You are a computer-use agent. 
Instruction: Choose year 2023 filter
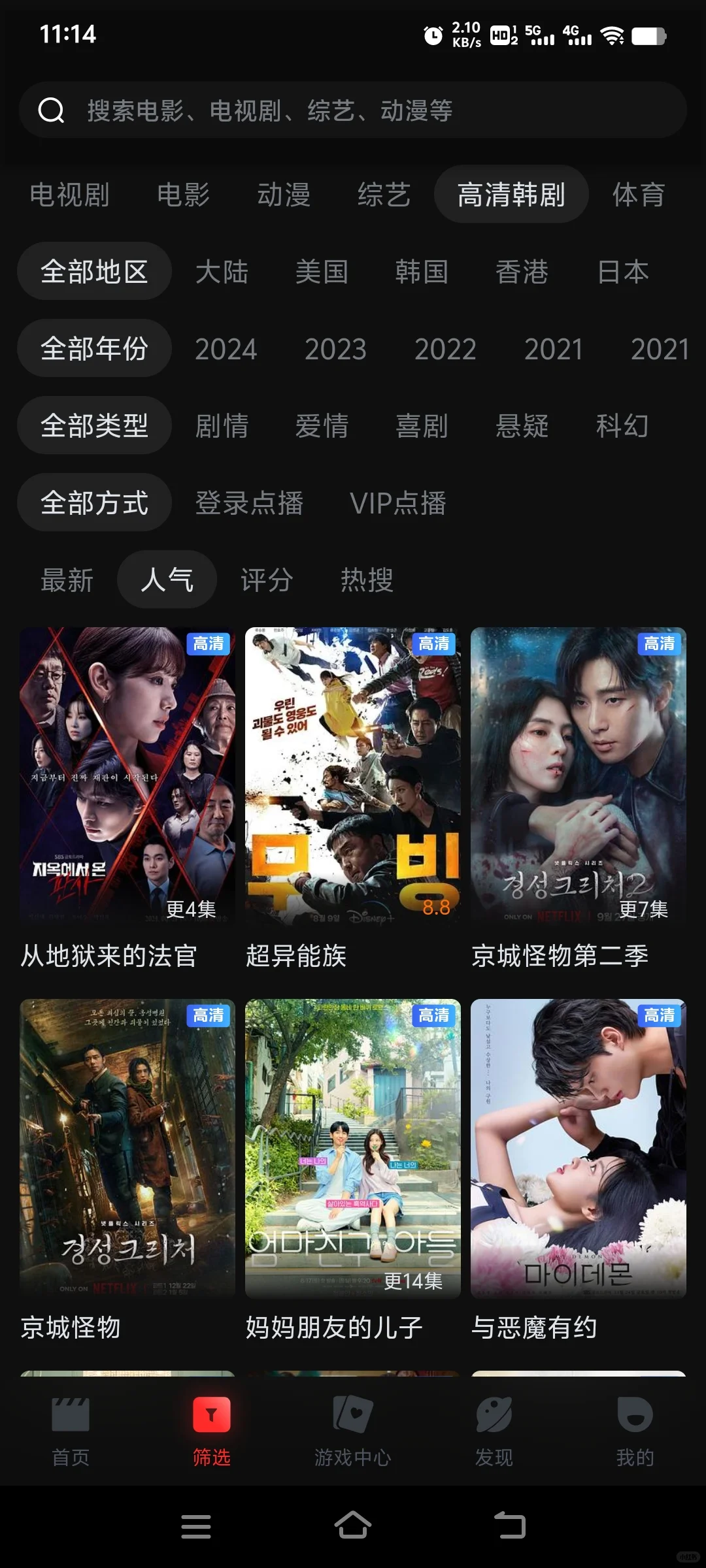tap(335, 349)
